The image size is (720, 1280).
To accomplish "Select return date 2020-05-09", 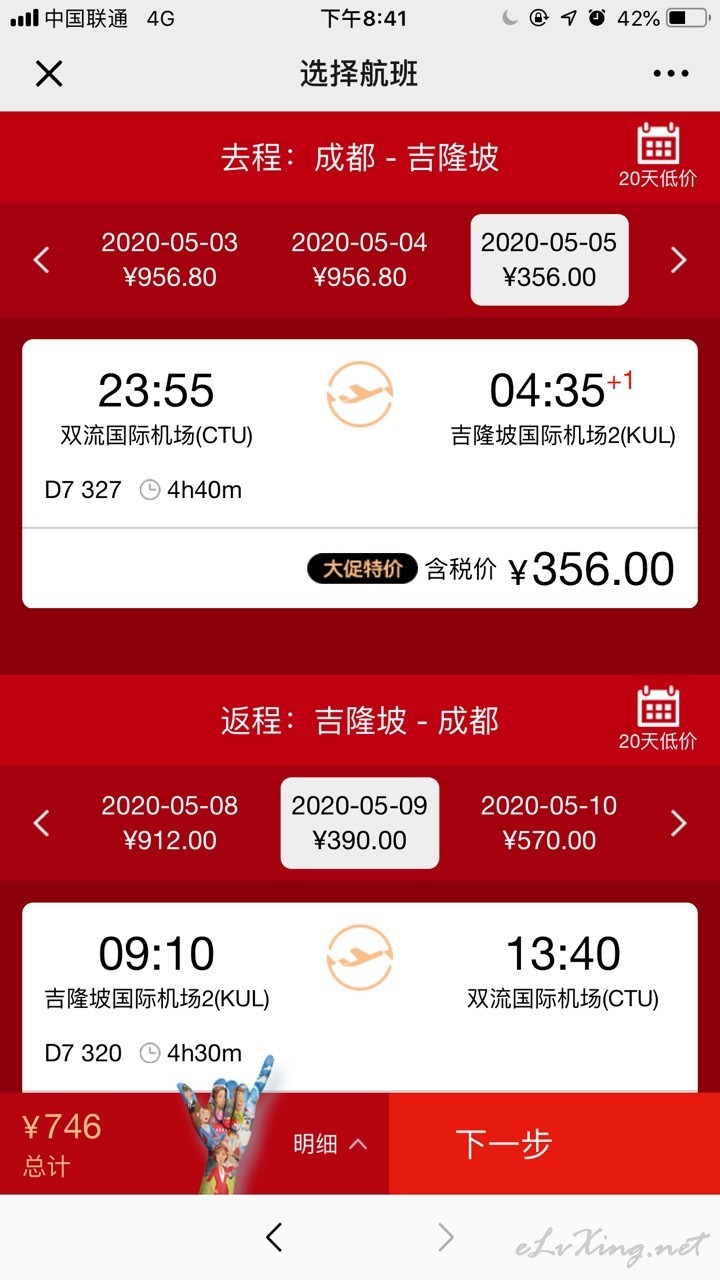I will (x=359, y=823).
